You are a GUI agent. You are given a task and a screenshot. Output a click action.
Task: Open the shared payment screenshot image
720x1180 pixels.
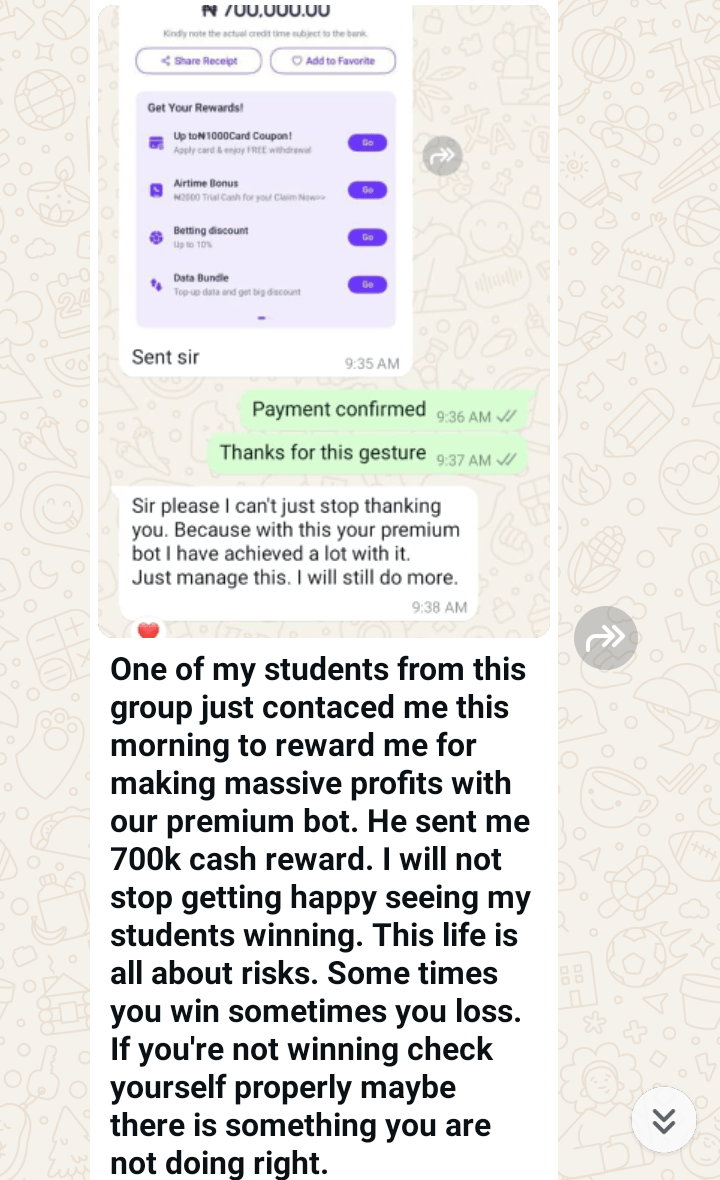(323, 320)
